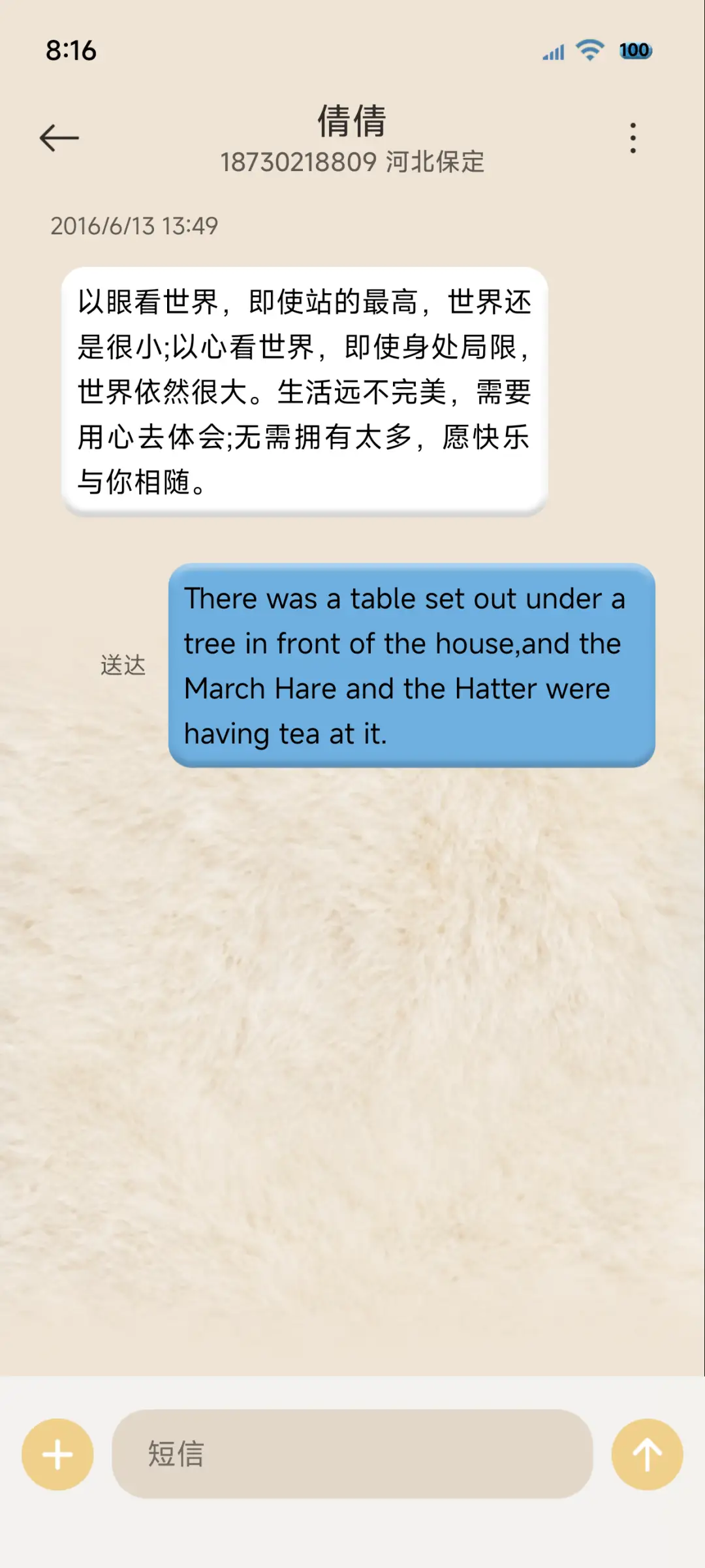705x1568 pixels.
Task: Tap the back arrow to exit conversation
Action: click(x=60, y=136)
